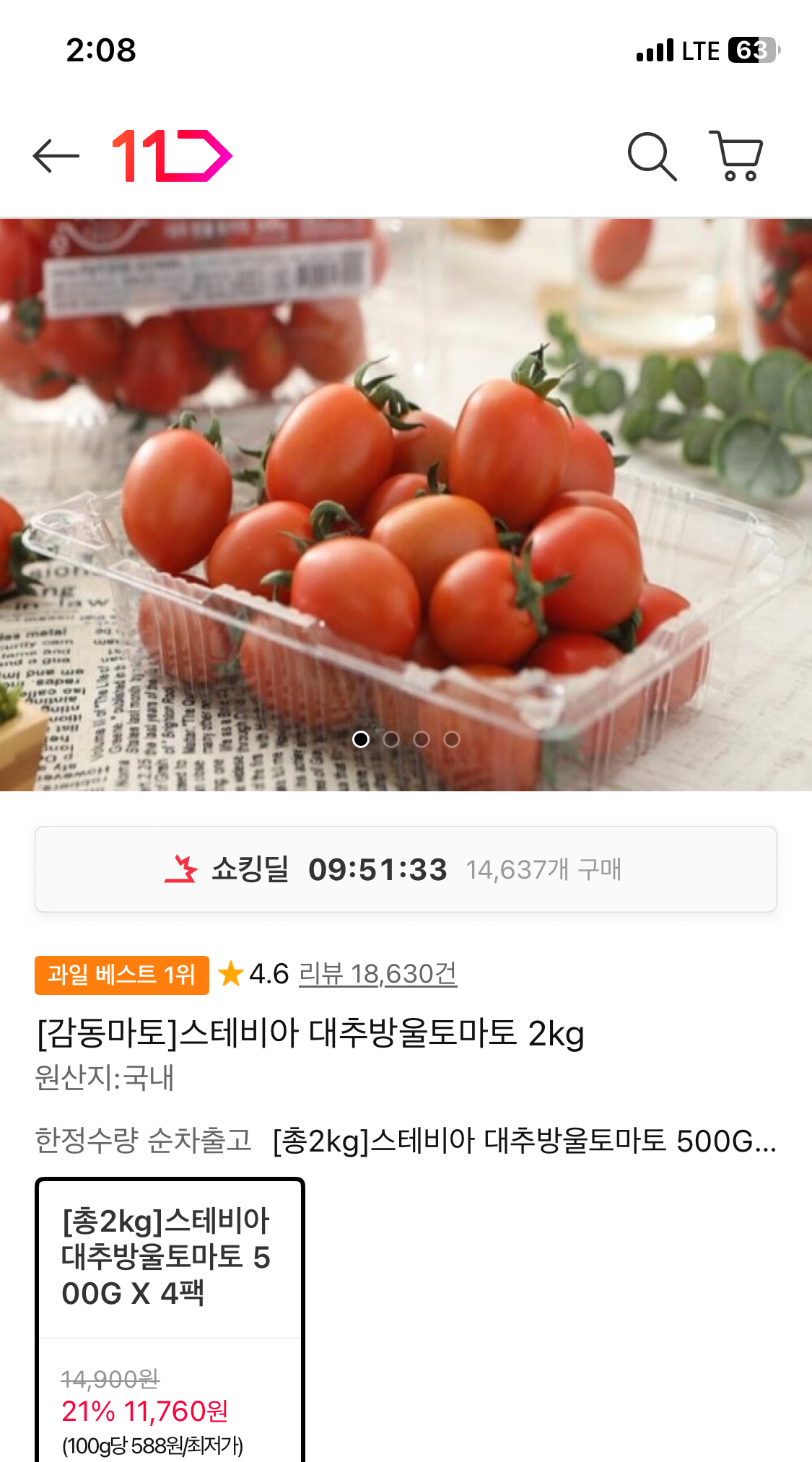Select the second carousel dot
The width and height of the screenshot is (812, 1462).
(x=393, y=739)
